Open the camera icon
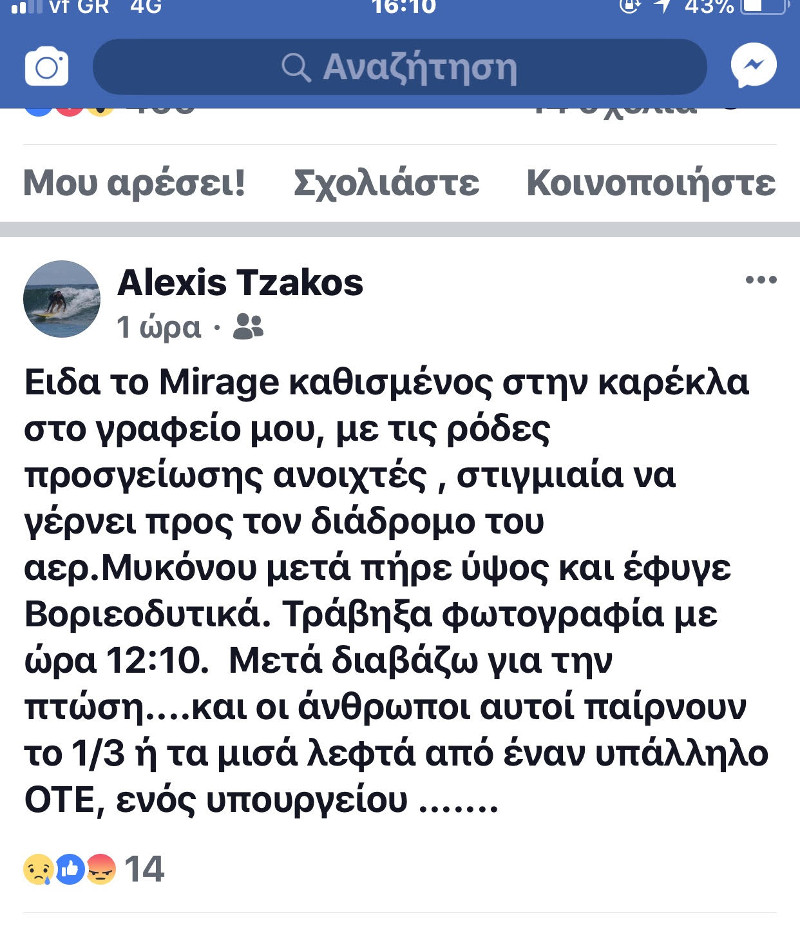The height and width of the screenshot is (926, 800). [46, 67]
